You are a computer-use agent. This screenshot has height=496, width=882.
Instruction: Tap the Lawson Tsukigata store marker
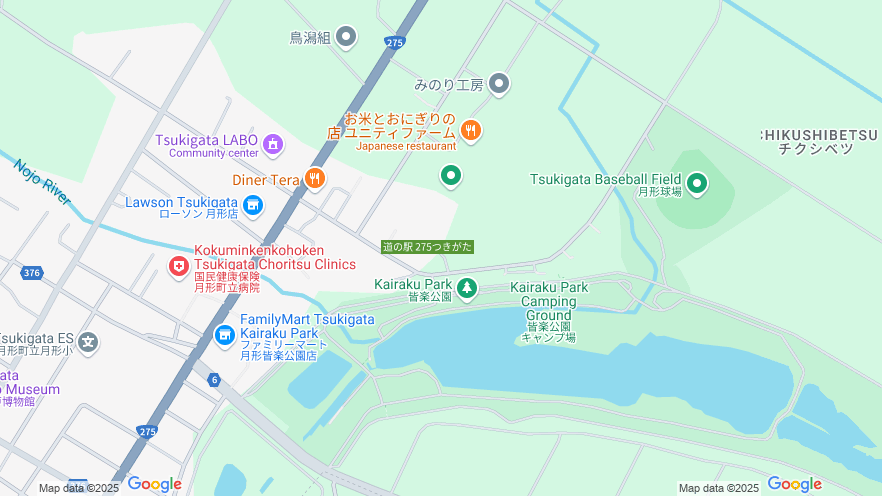pyautogui.click(x=252, y=206)
